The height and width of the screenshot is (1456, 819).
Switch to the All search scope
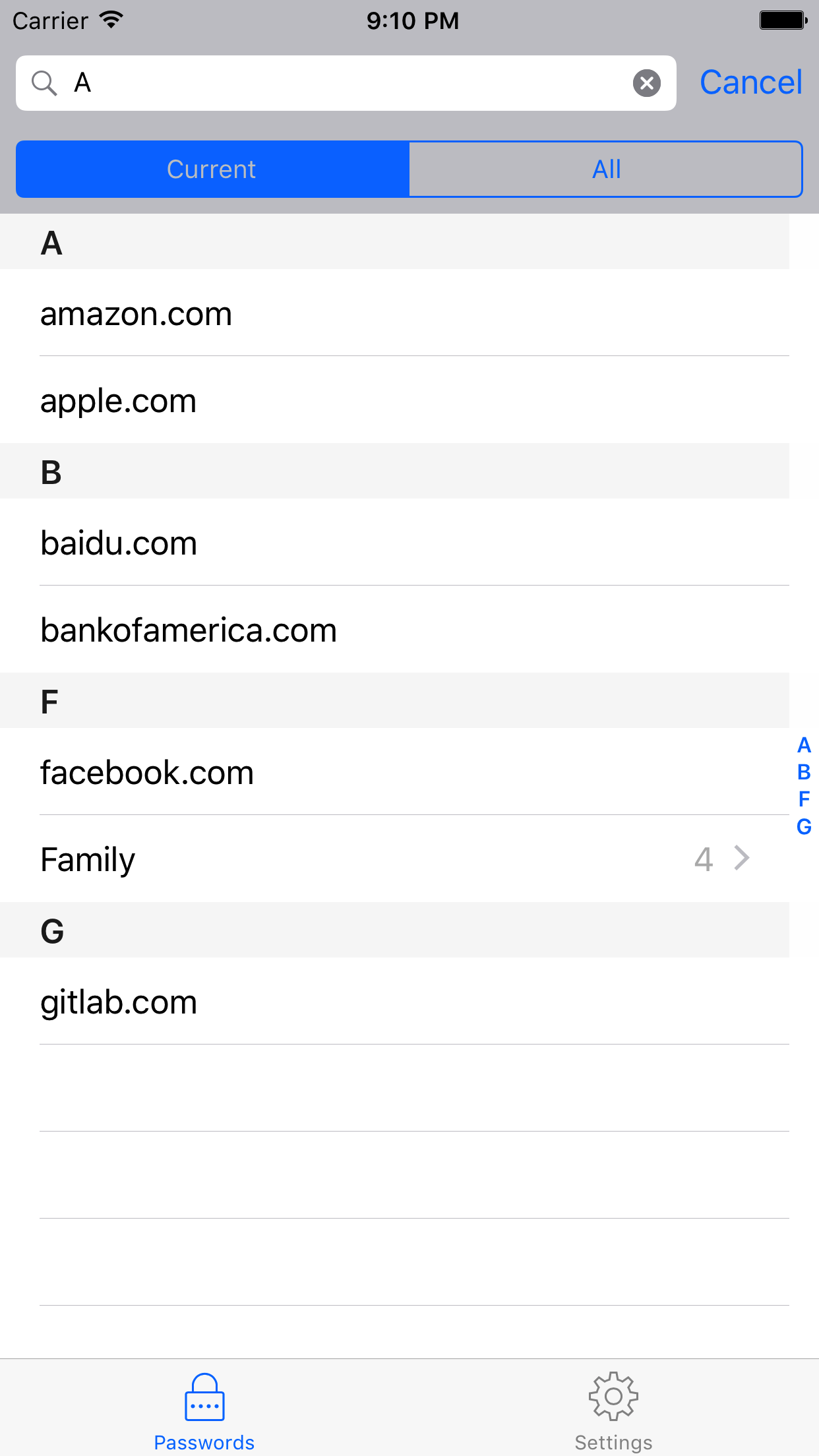[605, 169]
